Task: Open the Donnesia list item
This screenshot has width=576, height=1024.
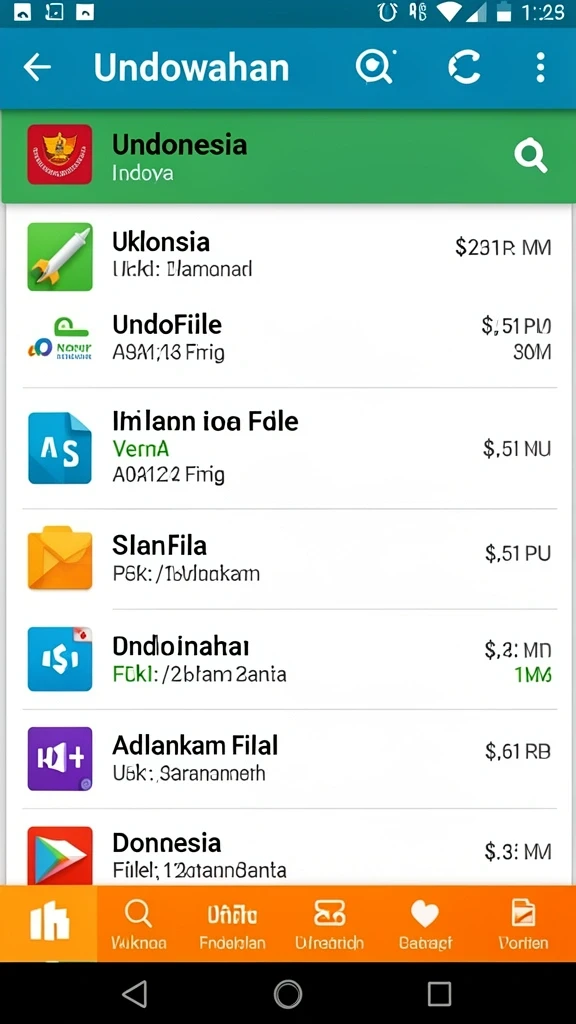Action: [x=290, y=849]
